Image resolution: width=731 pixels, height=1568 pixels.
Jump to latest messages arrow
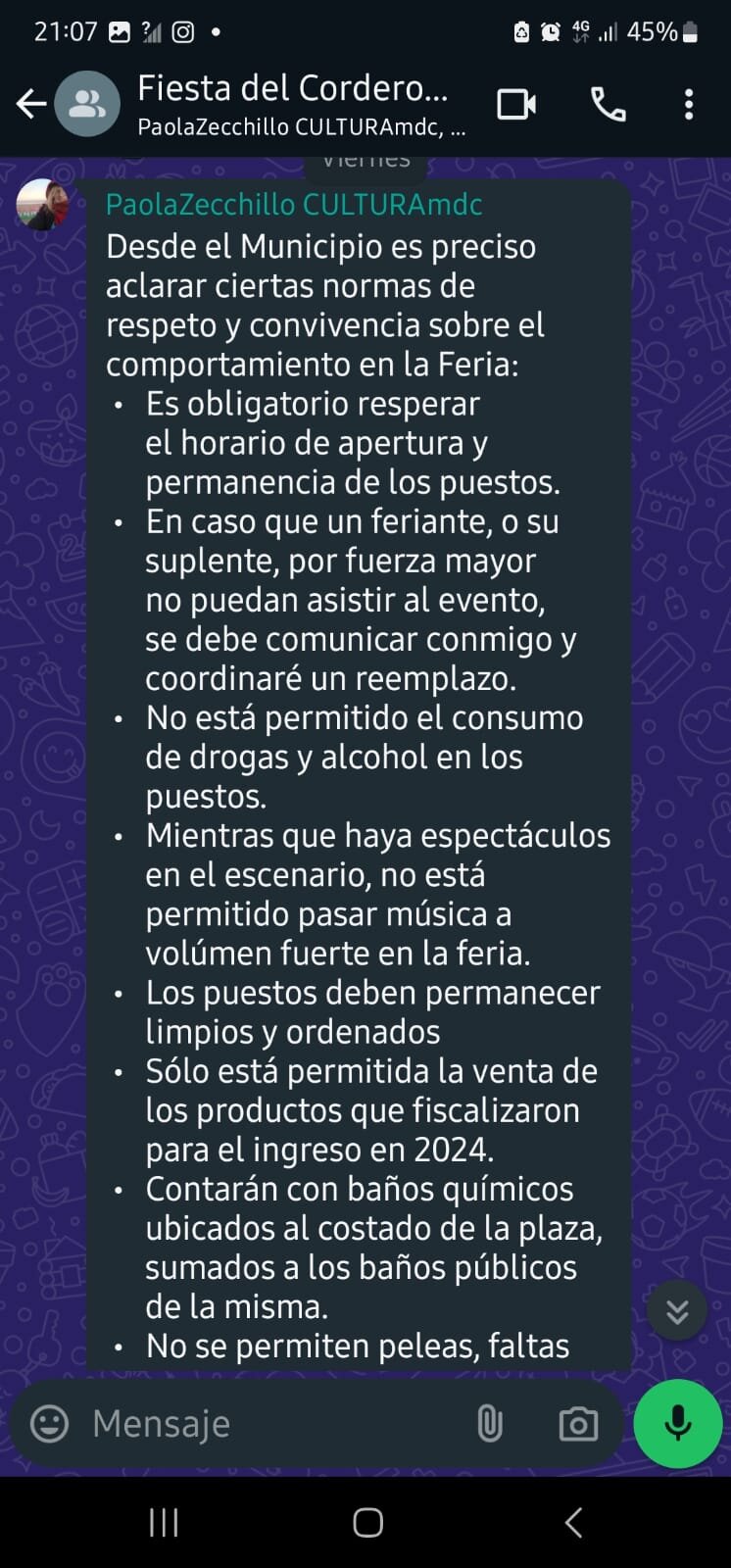676,1311
